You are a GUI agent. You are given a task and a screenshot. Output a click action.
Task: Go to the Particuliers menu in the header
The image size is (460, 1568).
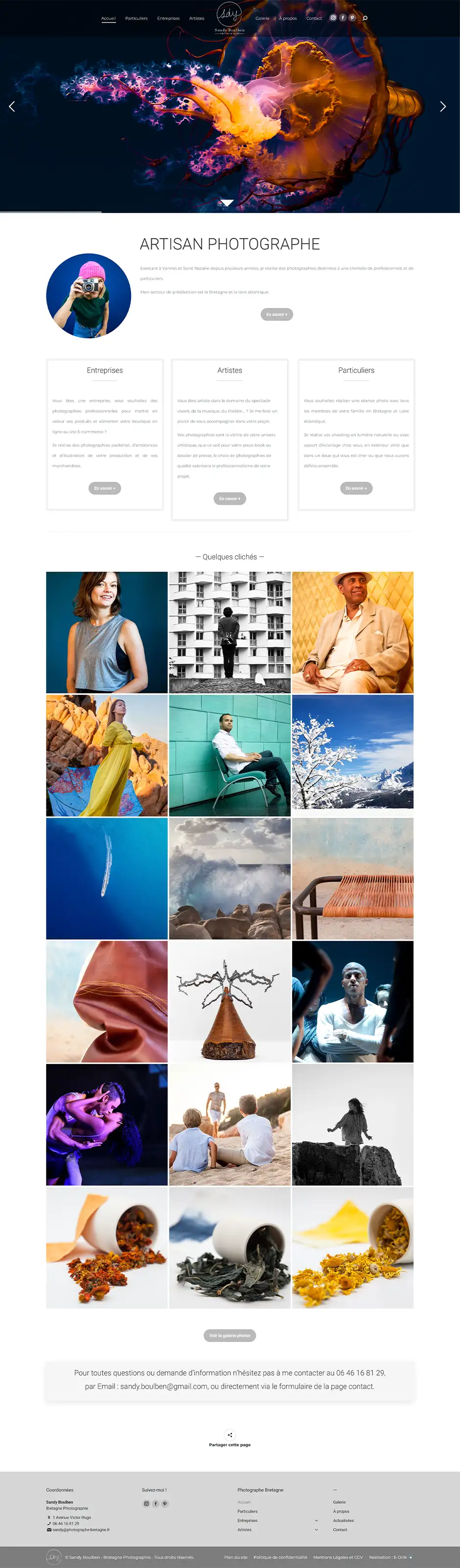pyautogui.click(x=137, y=18)
